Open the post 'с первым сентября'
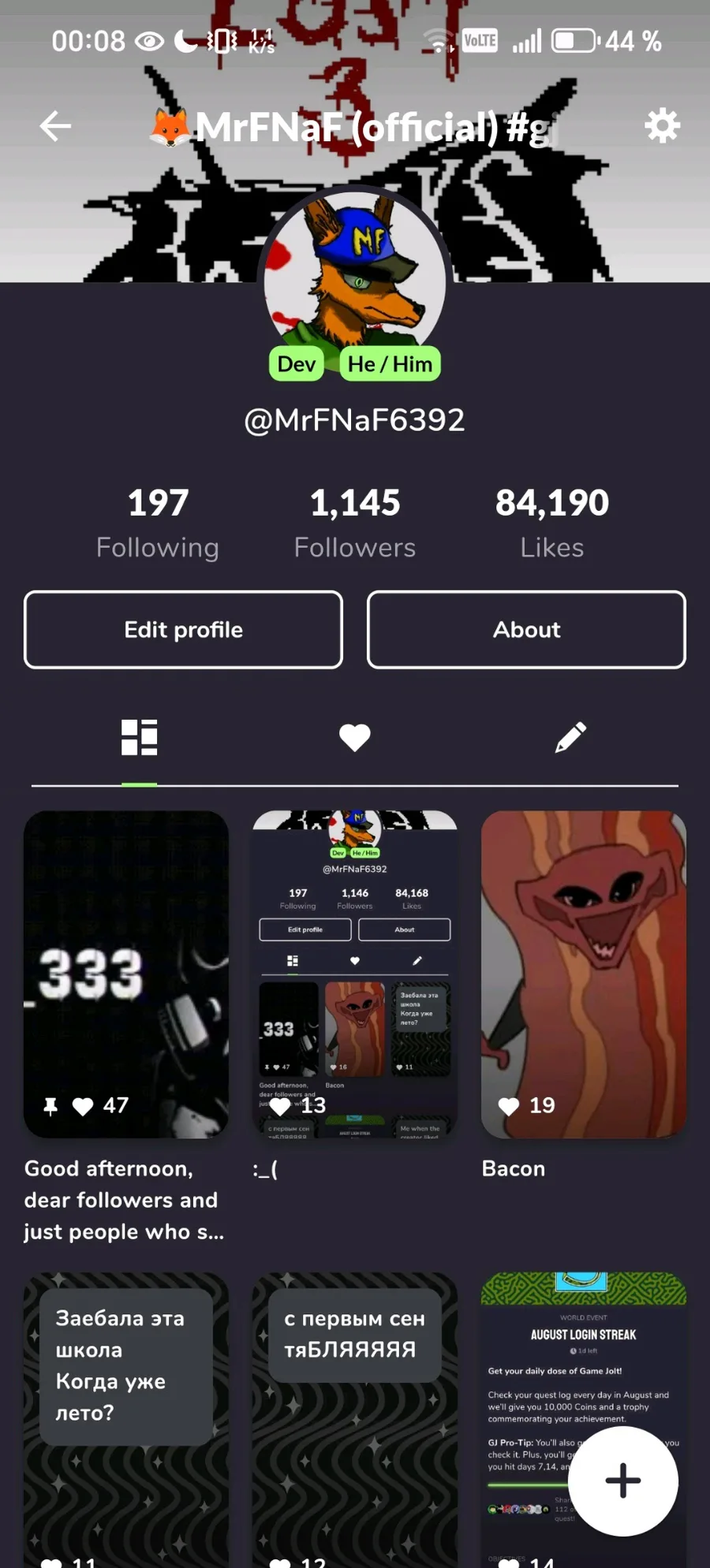The width and height of the screenshot is (710, 1568). click(x=355, y=1419)
